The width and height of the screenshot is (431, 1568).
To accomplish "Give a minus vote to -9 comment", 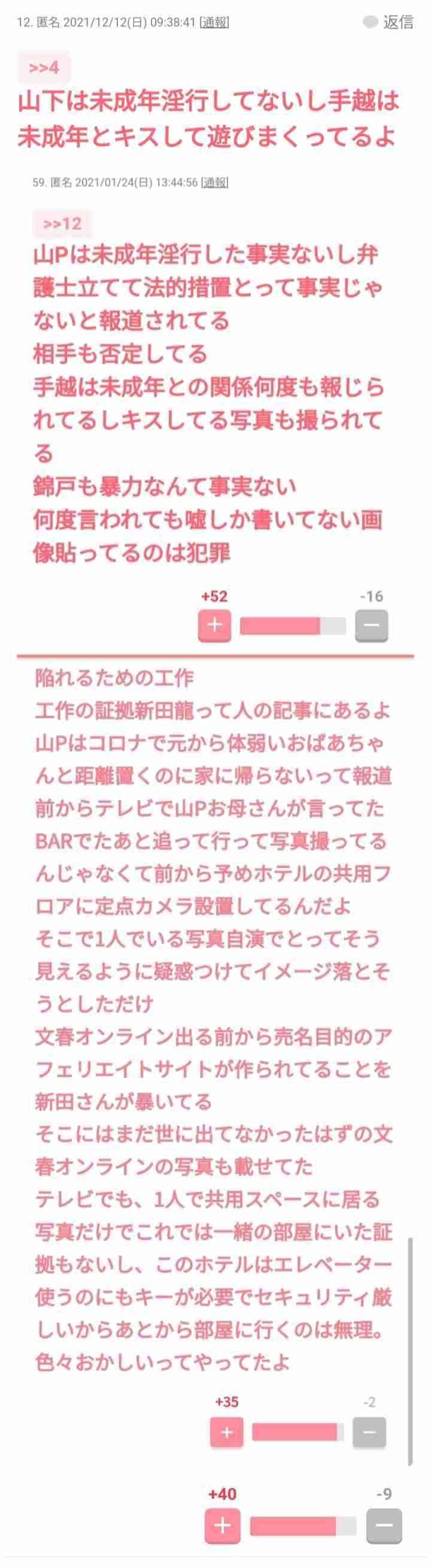I will pos(384,1525).
